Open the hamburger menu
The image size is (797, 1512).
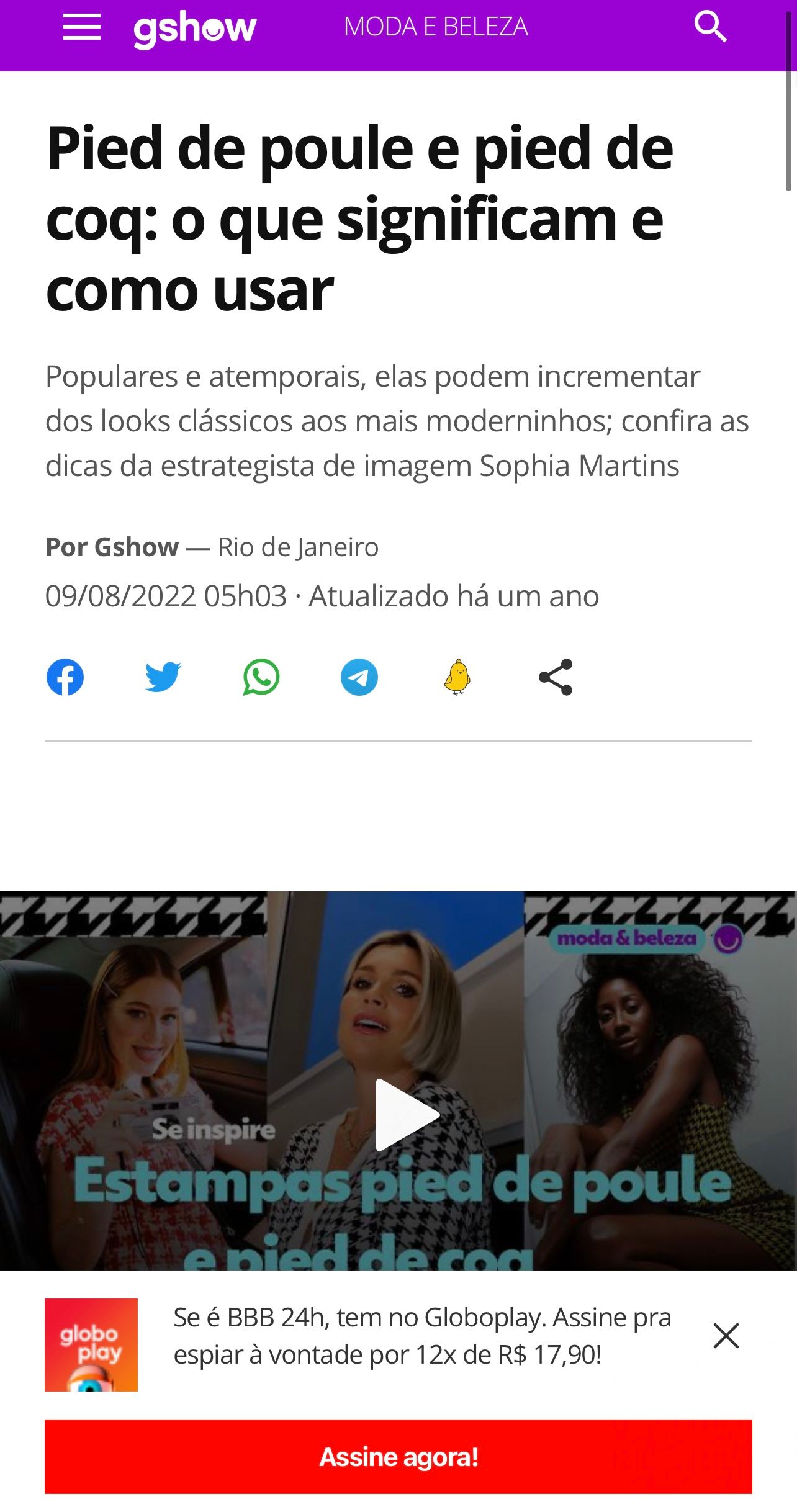tap(82, 28)
